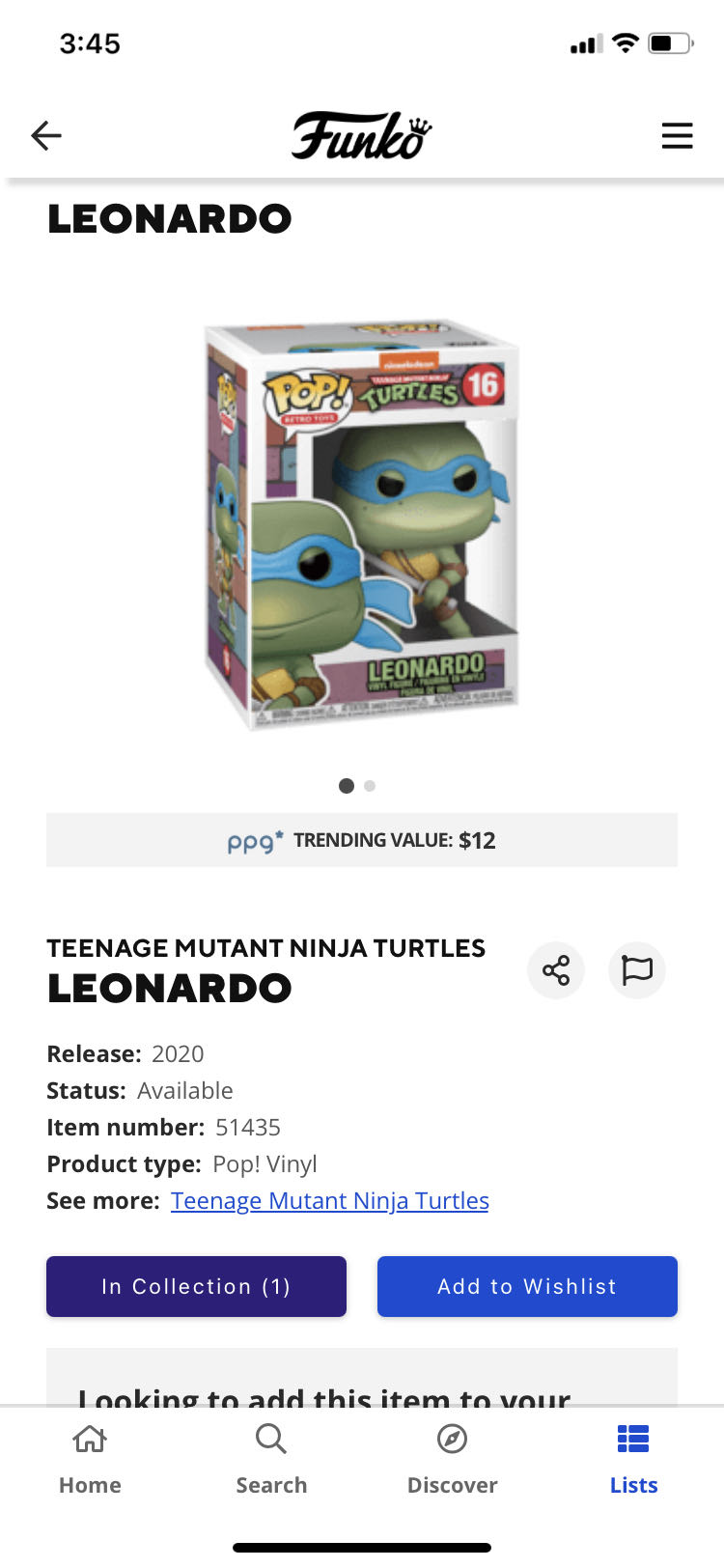Open the Home tab in bottom navigation
This screenshot has height=1568, width=724.
[90, 1456]
